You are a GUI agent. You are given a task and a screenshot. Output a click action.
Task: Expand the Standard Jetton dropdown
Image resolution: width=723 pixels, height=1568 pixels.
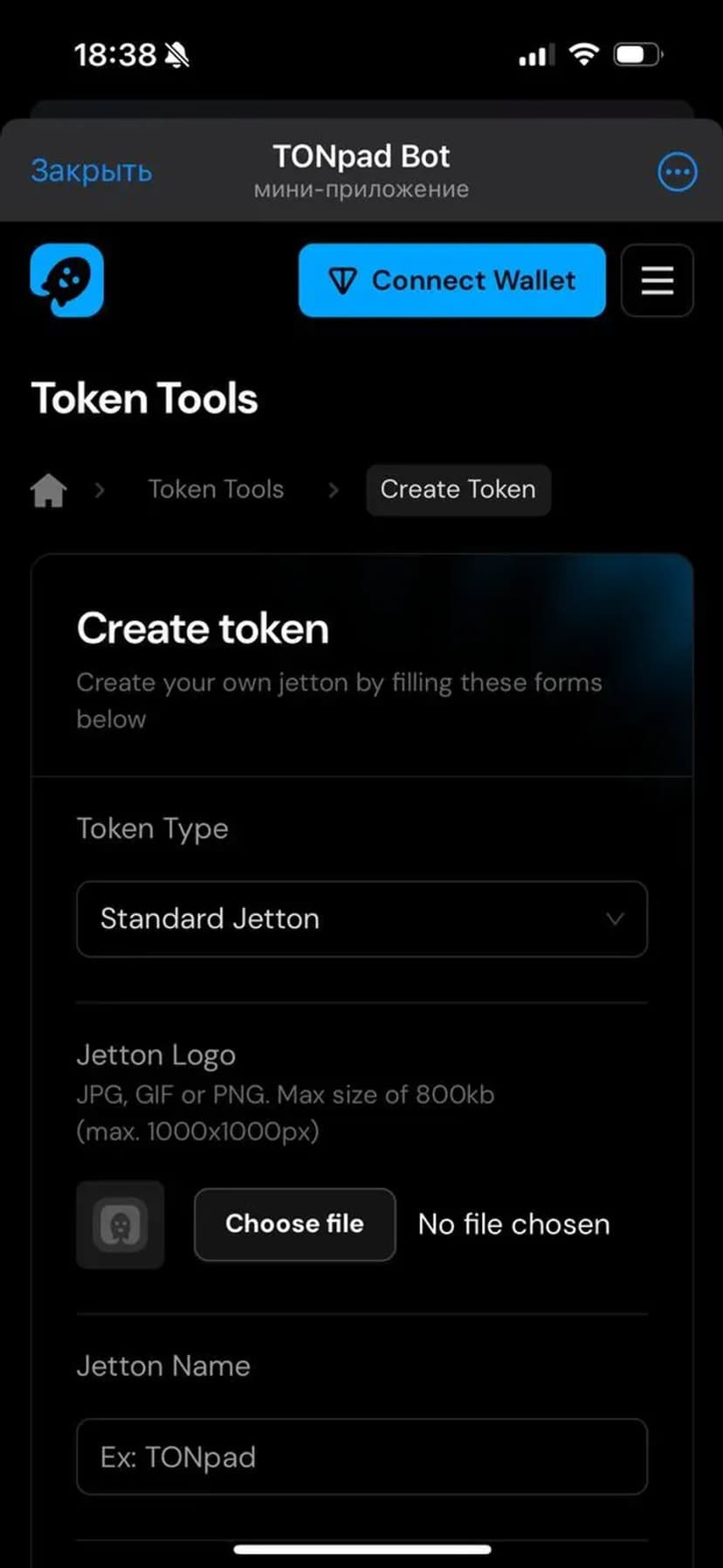(x=361, y=919)
